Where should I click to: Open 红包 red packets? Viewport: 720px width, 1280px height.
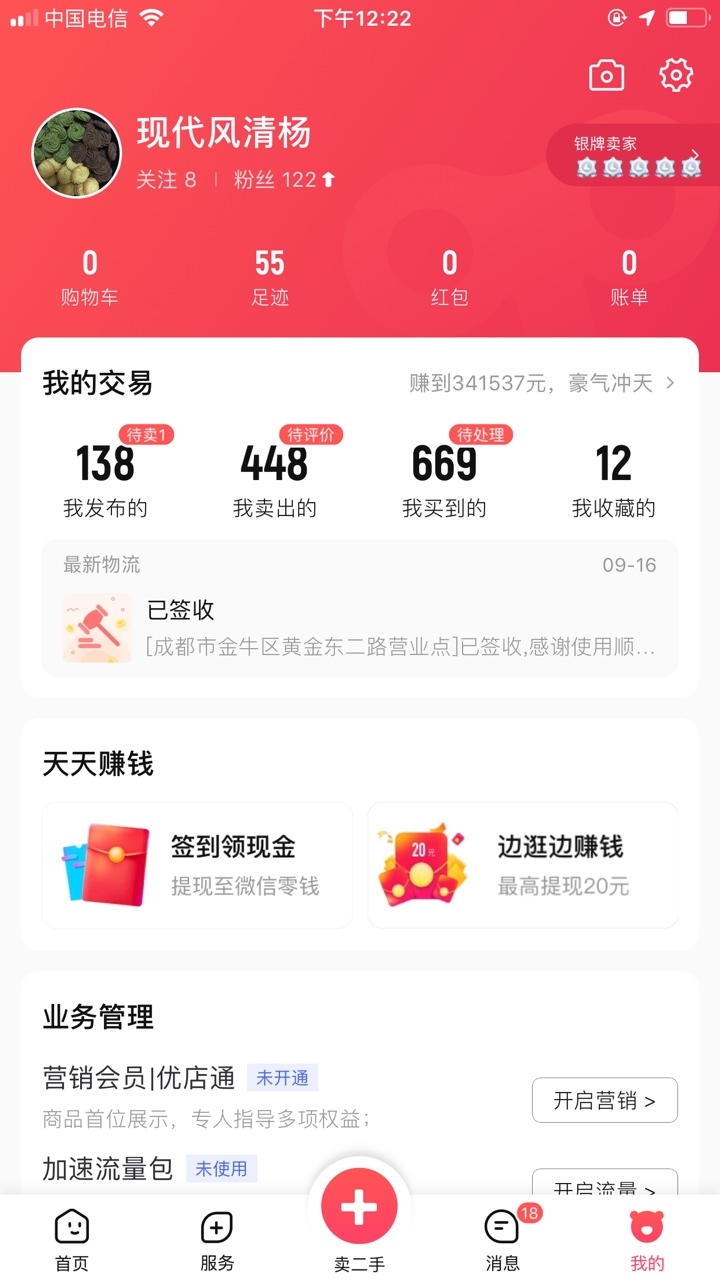coord(449,277)
